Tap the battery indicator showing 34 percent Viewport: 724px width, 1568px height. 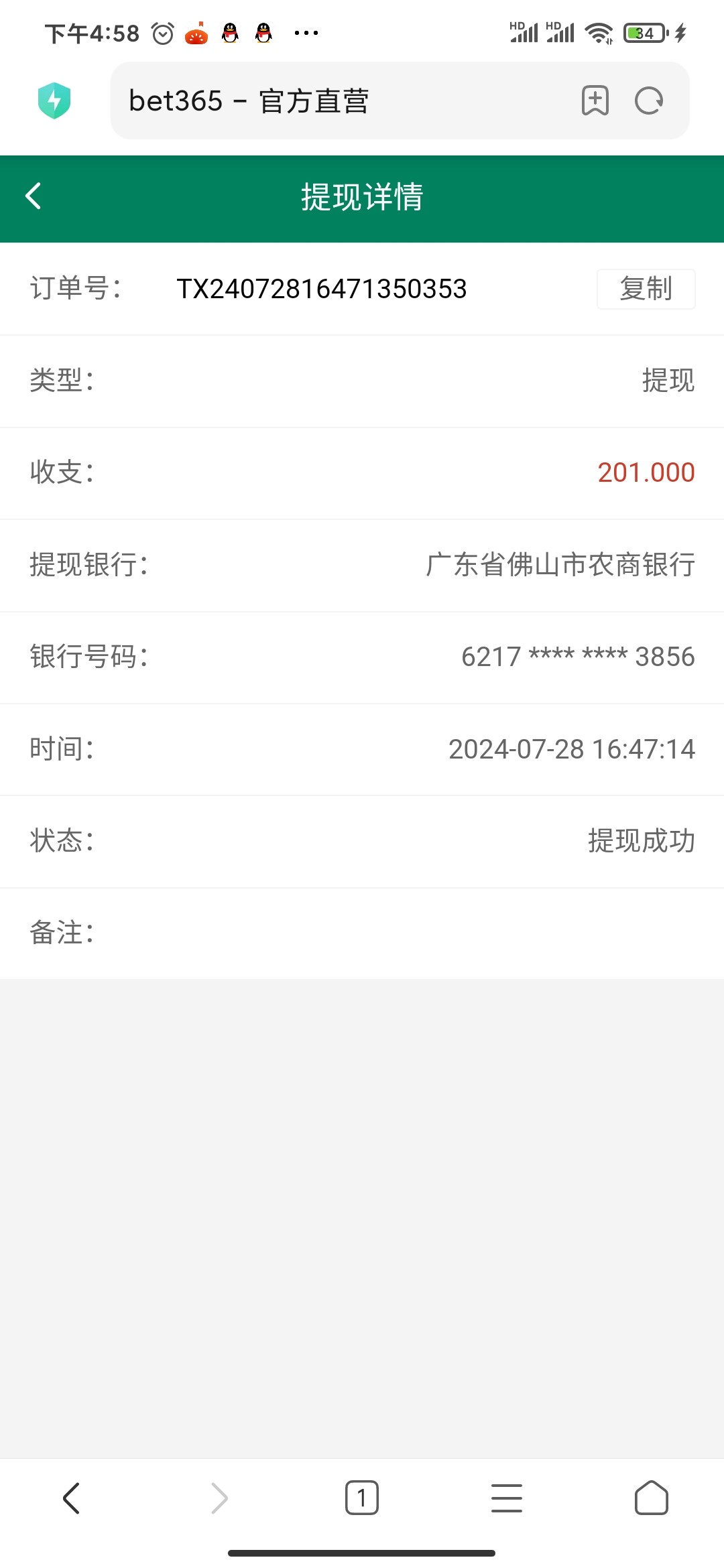coord(642,32)
